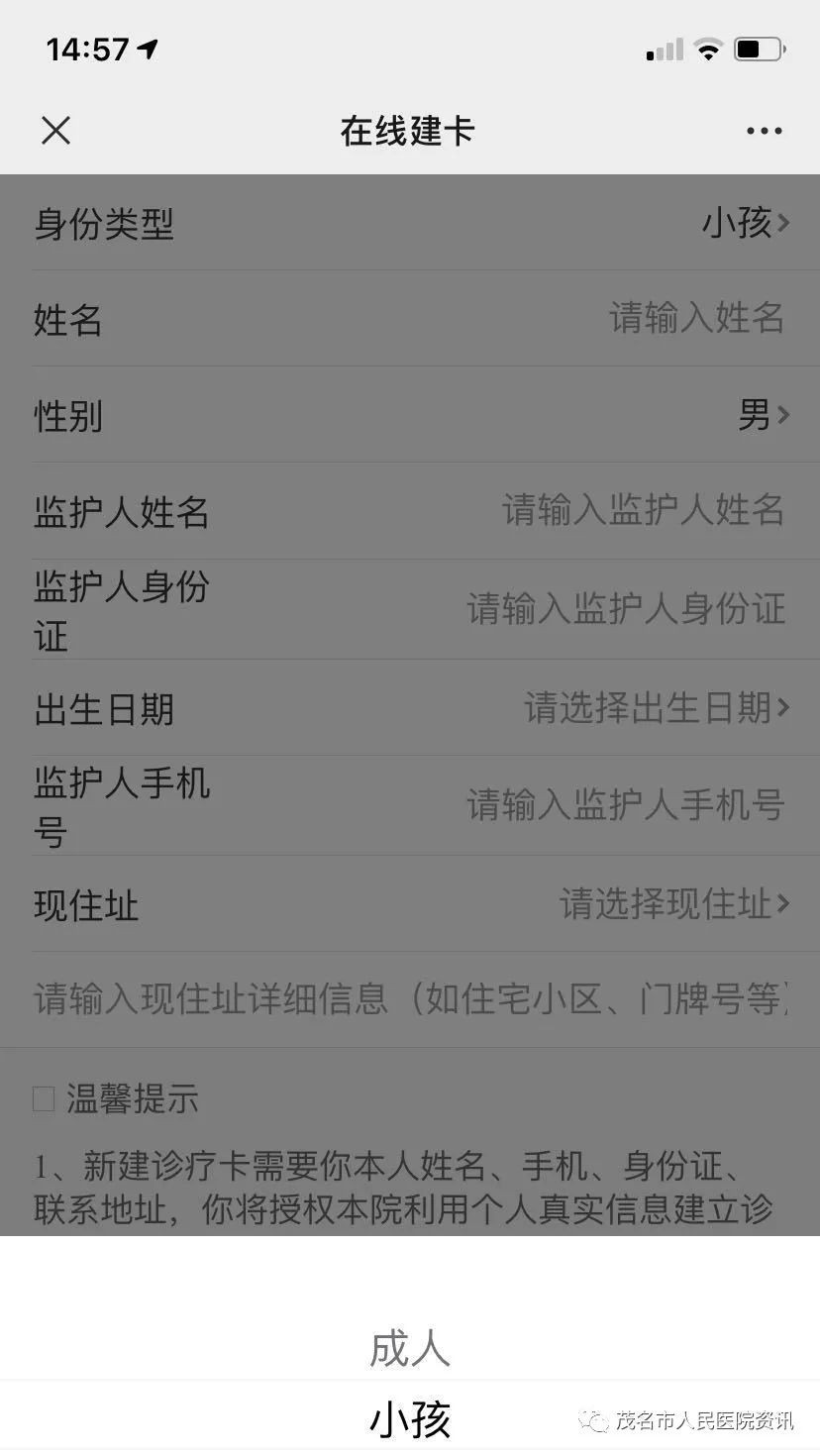Close the 在线建卡 page
Viewport: 820px width, 1456px height.
coord(55,130)
